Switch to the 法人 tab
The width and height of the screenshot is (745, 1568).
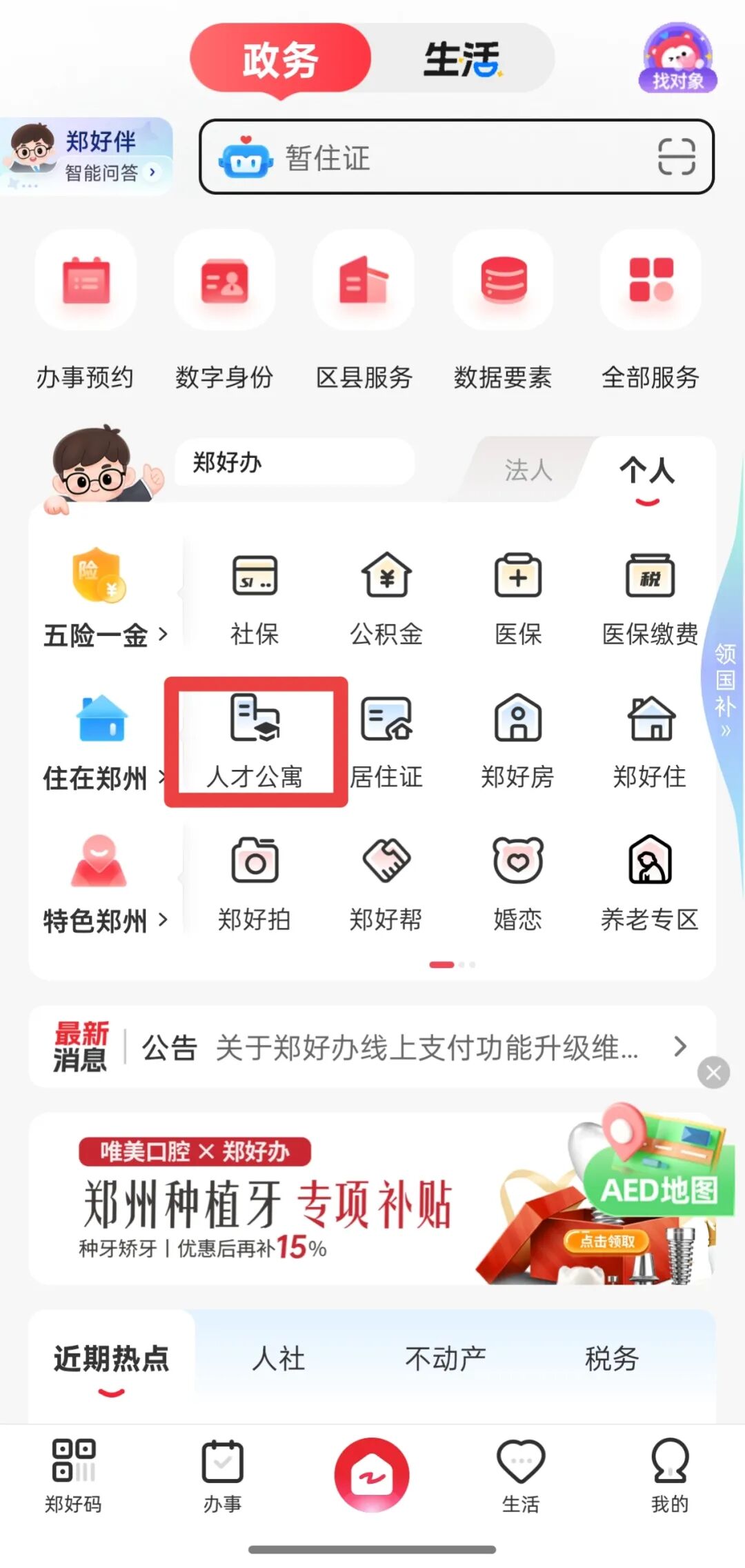point(528,470)
